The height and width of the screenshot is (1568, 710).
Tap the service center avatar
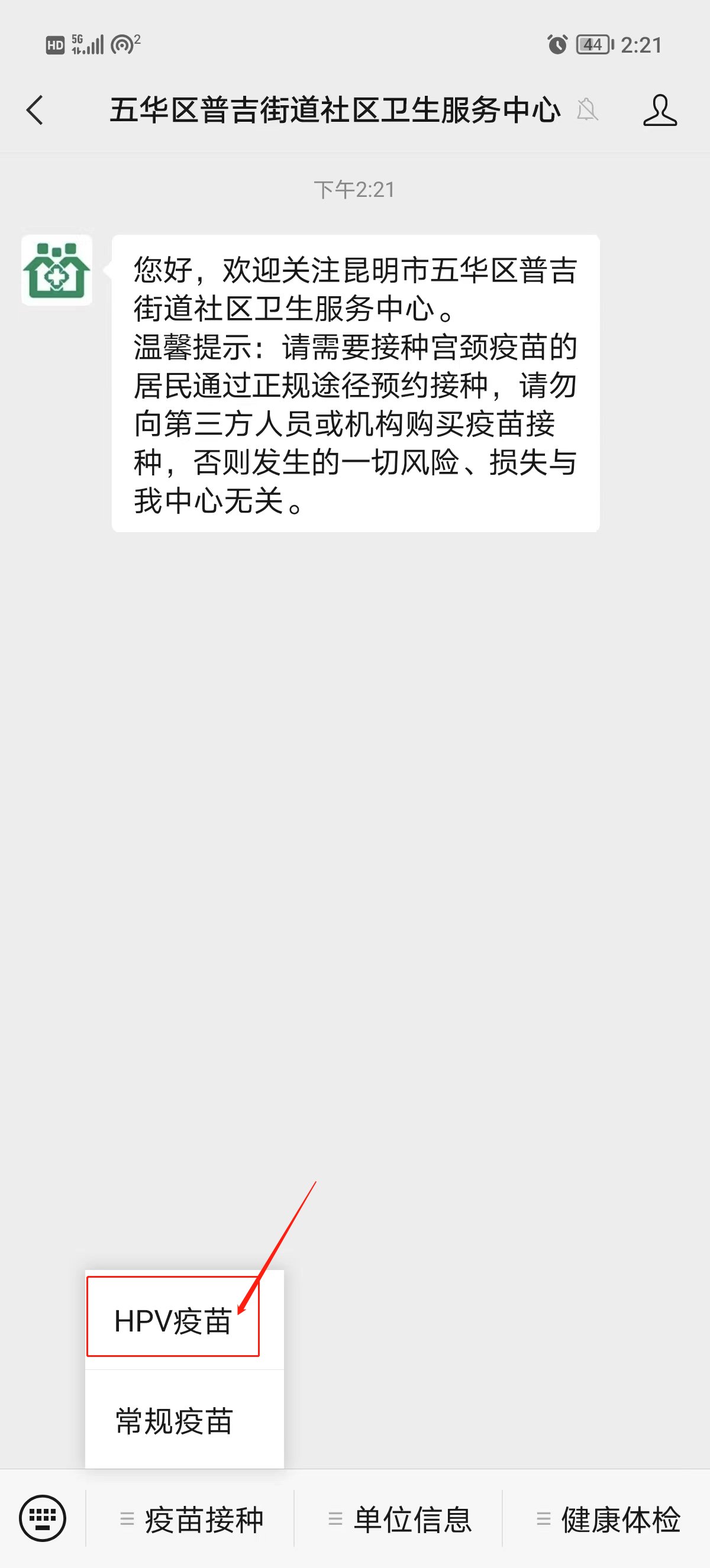(57, 270)
